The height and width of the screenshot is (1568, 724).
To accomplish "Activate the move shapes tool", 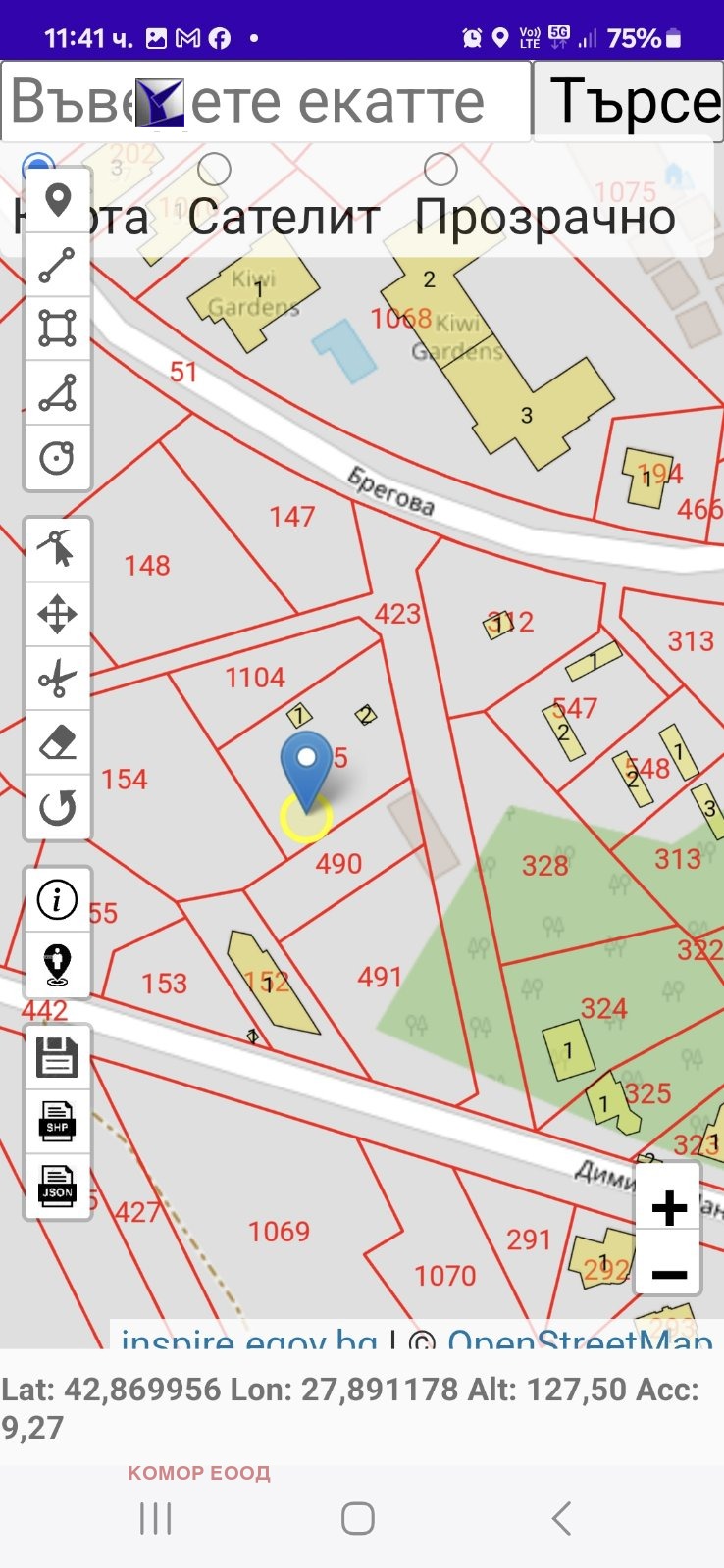I will [58, 614].
